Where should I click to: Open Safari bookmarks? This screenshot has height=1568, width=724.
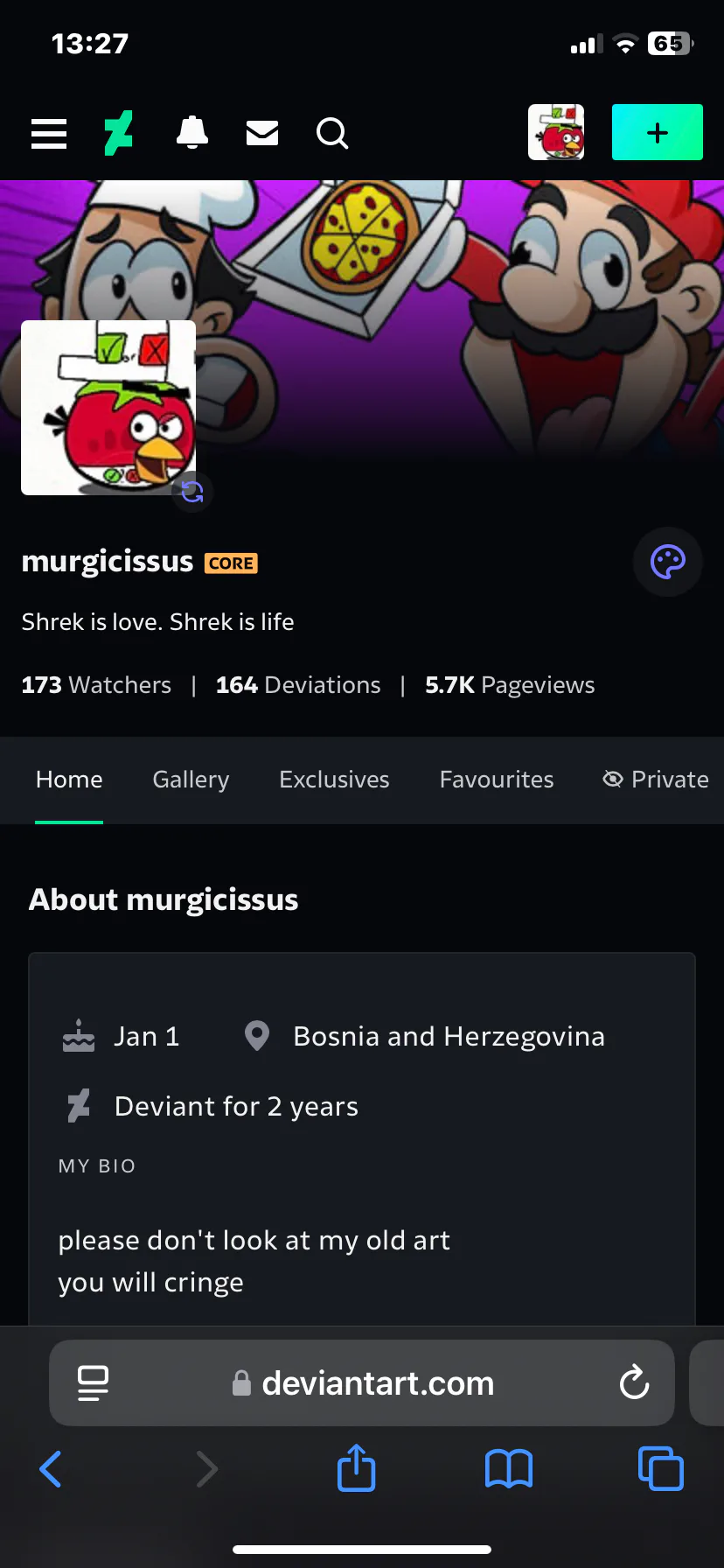[x=509, y=1468]
